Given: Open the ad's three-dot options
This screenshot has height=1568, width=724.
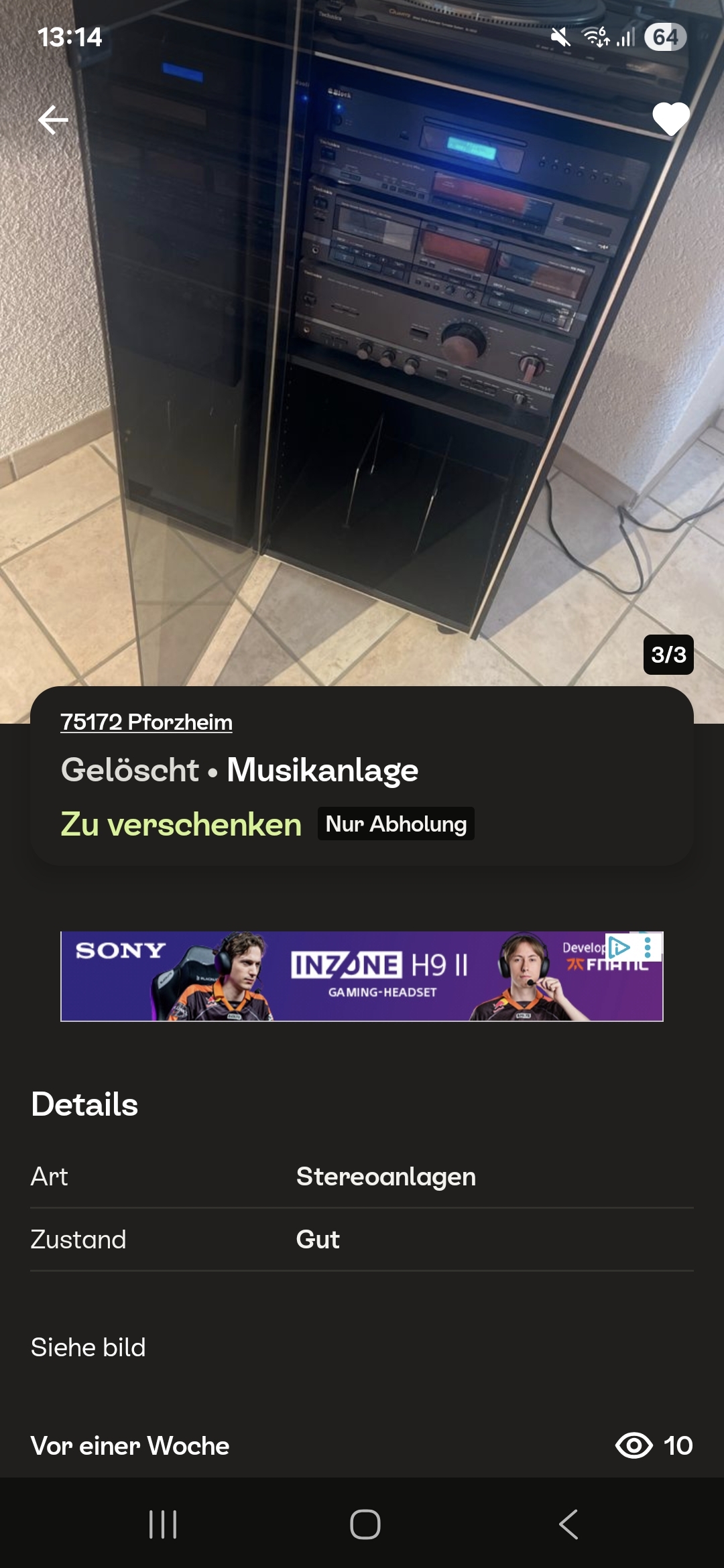Looking at the screenshot, I should pos(648,947).
